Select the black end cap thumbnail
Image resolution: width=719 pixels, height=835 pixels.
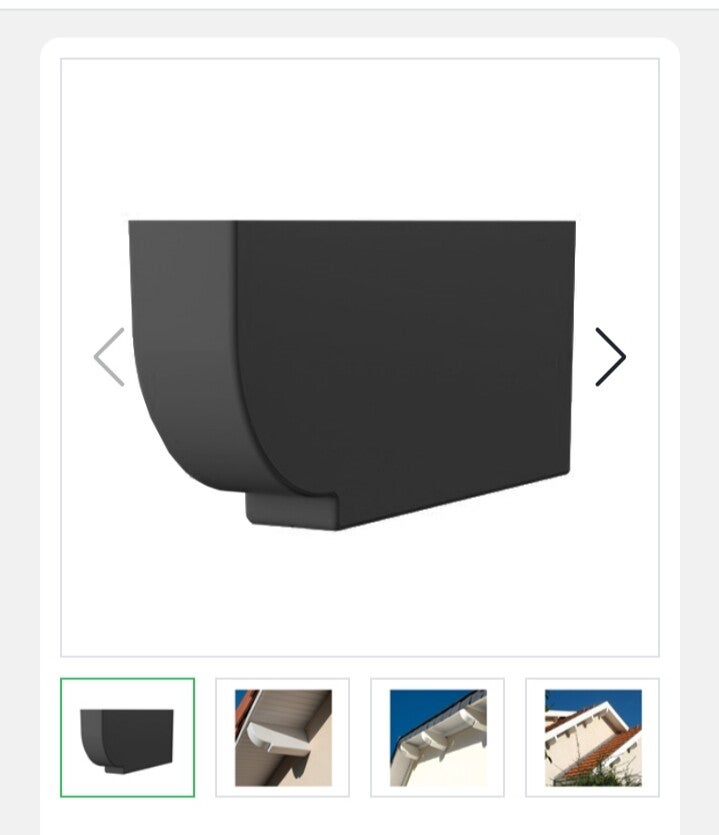127,737
